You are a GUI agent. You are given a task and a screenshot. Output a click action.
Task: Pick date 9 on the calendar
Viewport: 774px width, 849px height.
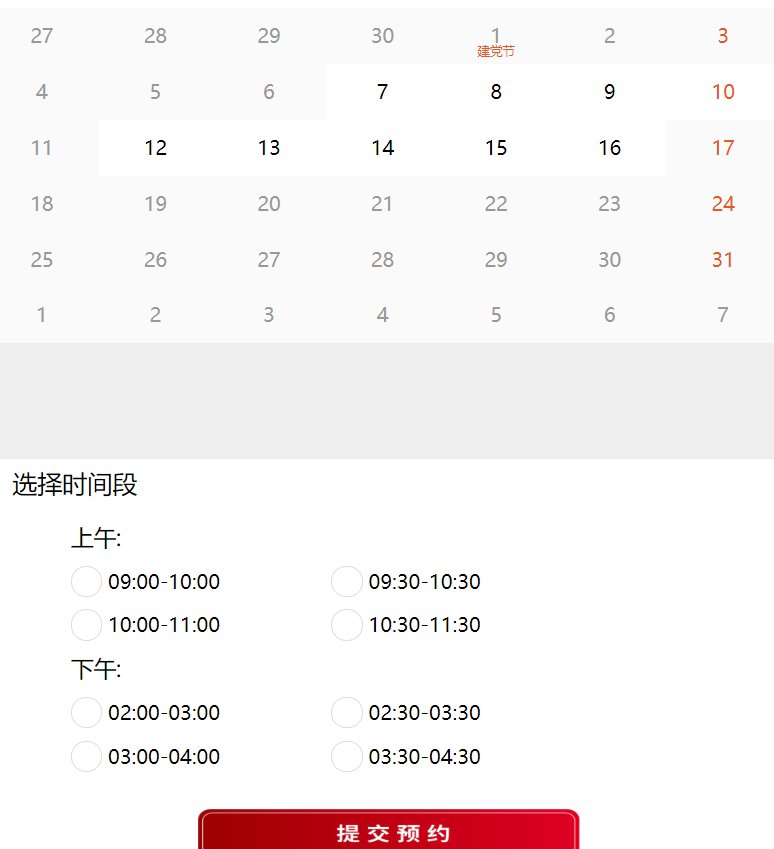tap(610, 92)
